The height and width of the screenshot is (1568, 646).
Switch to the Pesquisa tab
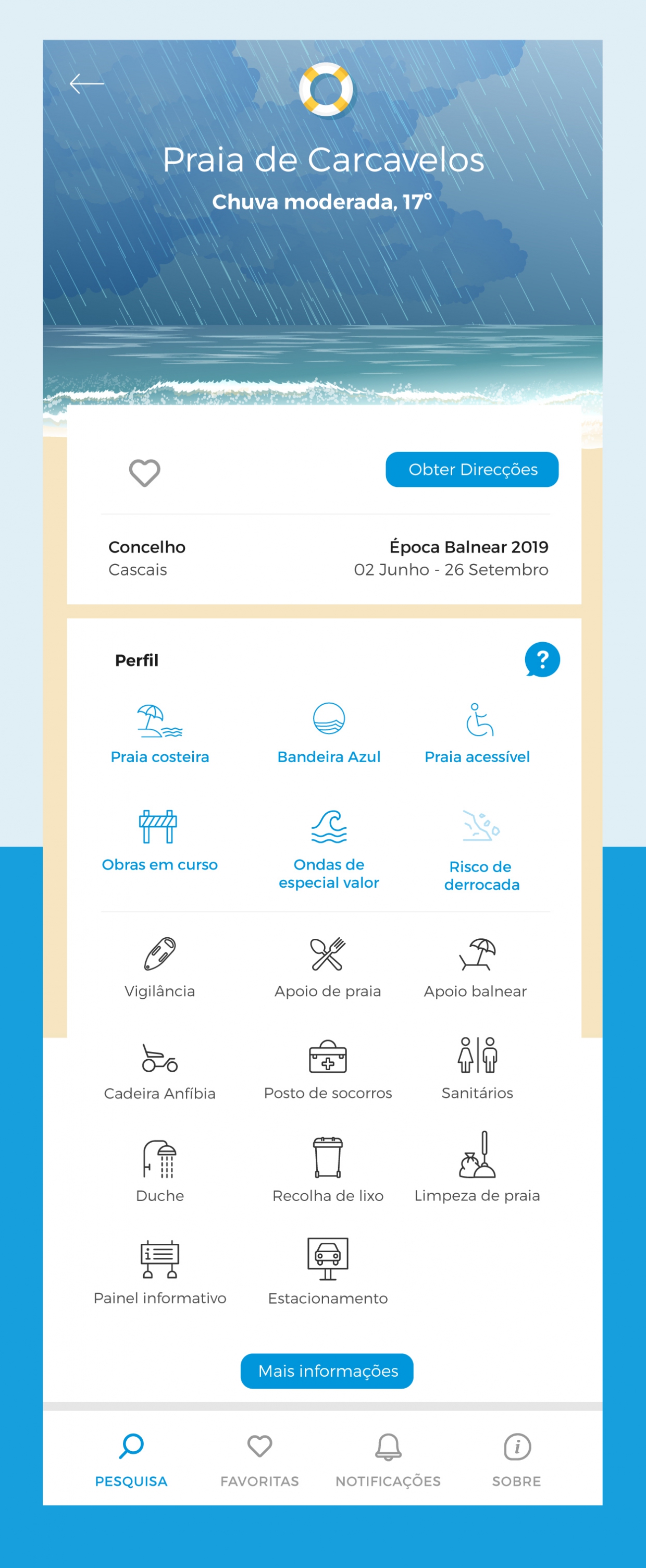[x=131, y=1459]
